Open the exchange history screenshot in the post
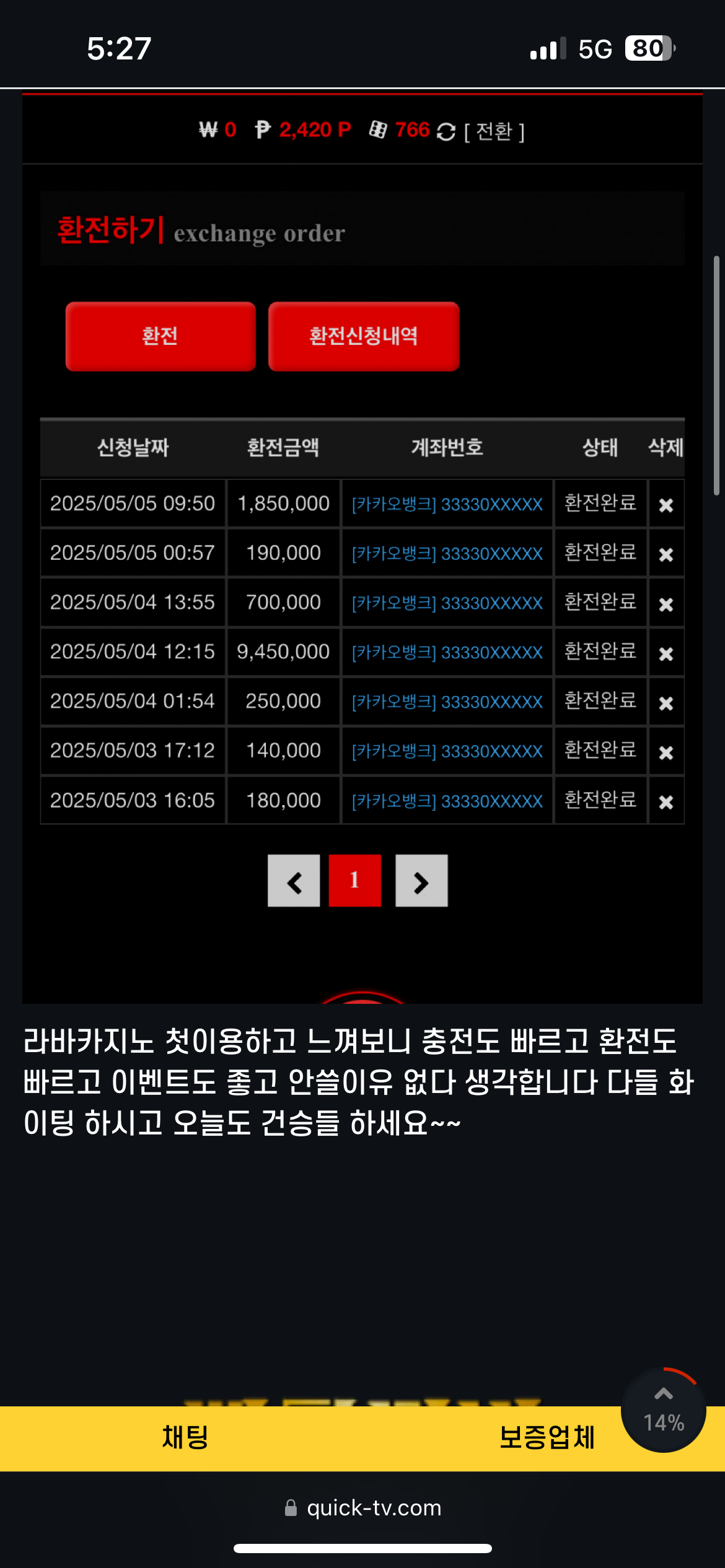 [362, 547]
